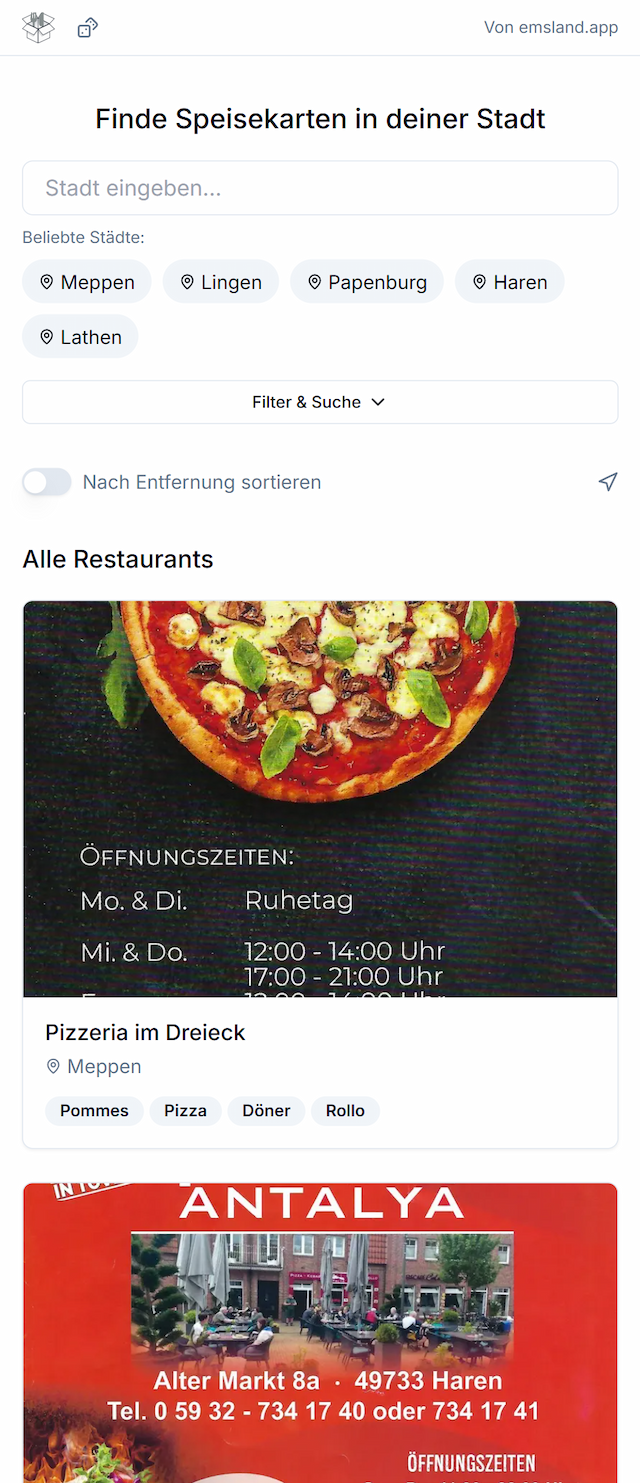Tap the location arrow icon
Image resolution: width=640 pixels, height=1483 pixels.
point(608,482)
